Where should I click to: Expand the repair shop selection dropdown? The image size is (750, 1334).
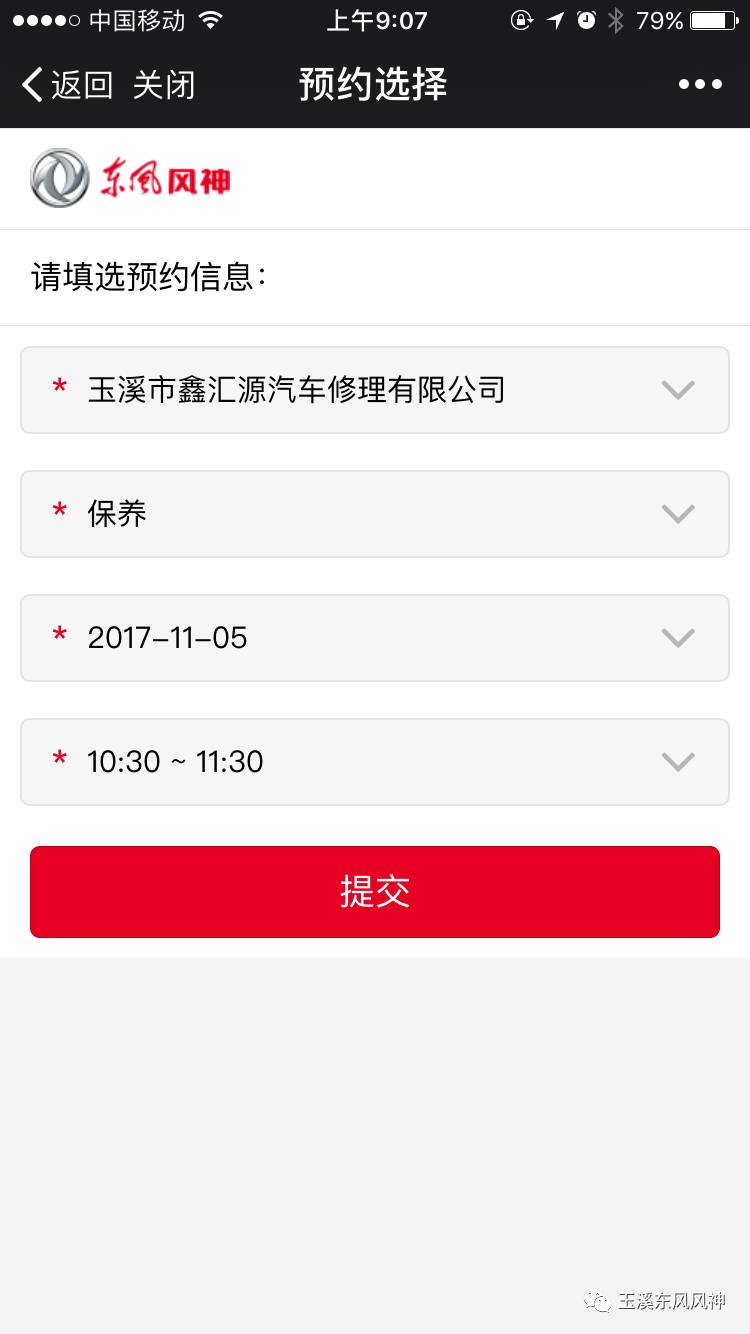375,390
